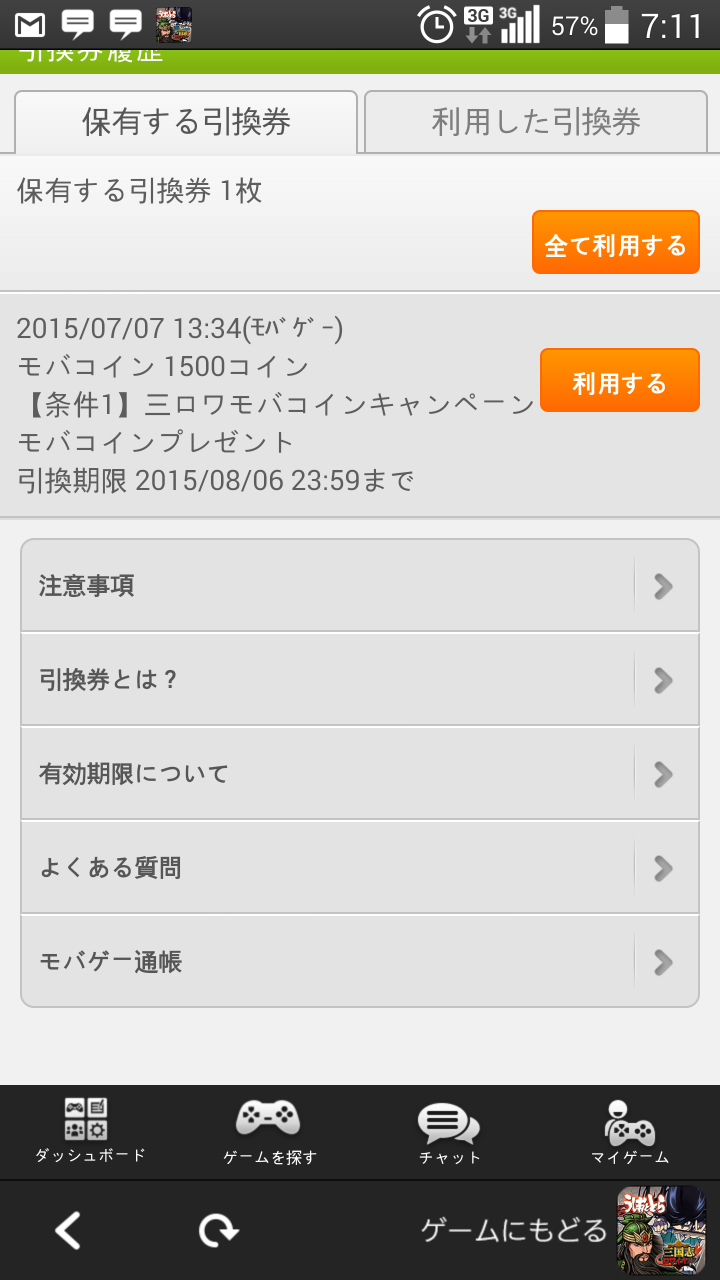
Task: Open the 注意事項 row
Action: (360, 586)
